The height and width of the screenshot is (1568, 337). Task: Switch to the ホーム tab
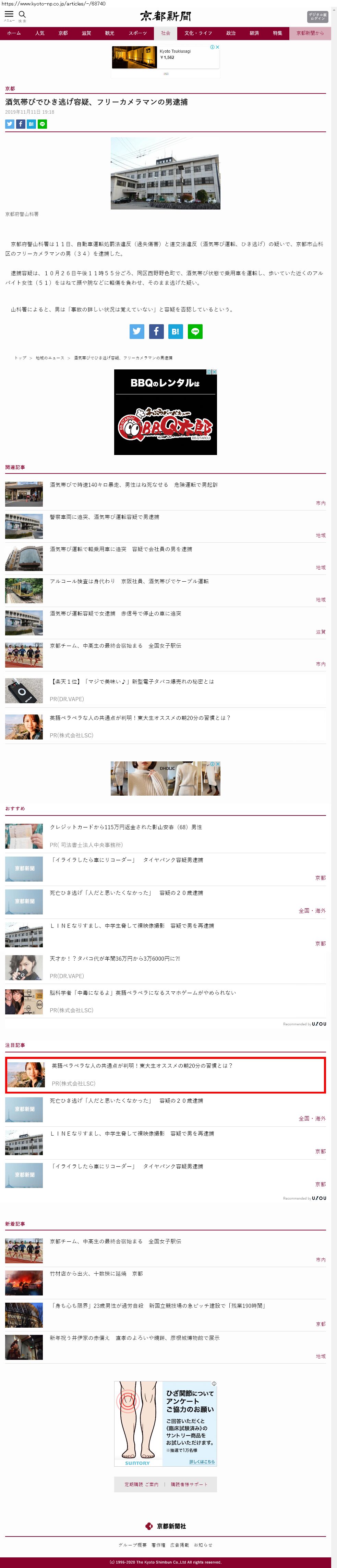(13, 33)
